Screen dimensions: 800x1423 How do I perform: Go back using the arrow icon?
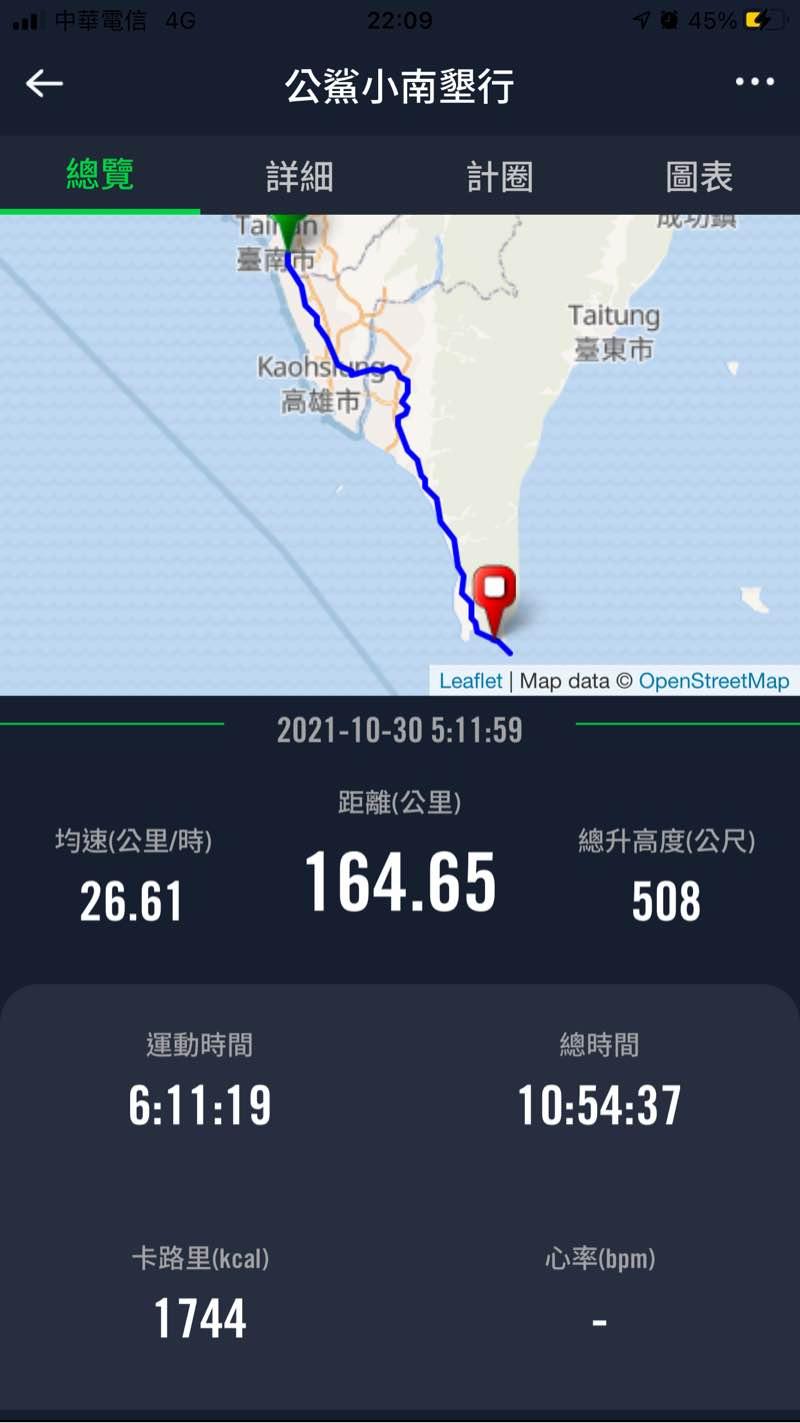(44, 83)
